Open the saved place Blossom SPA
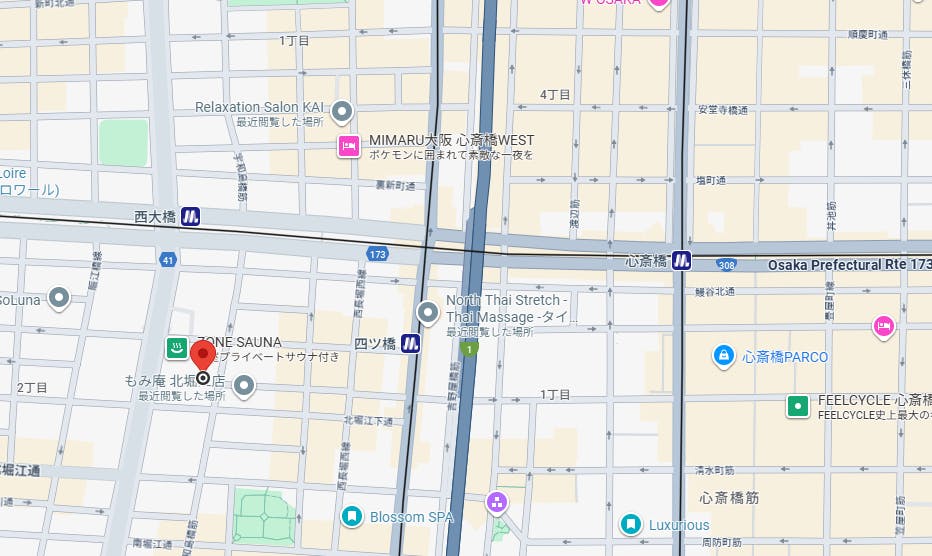Viewport: 932px width, 556px height. pyautogui.click(x=352, y=516)
